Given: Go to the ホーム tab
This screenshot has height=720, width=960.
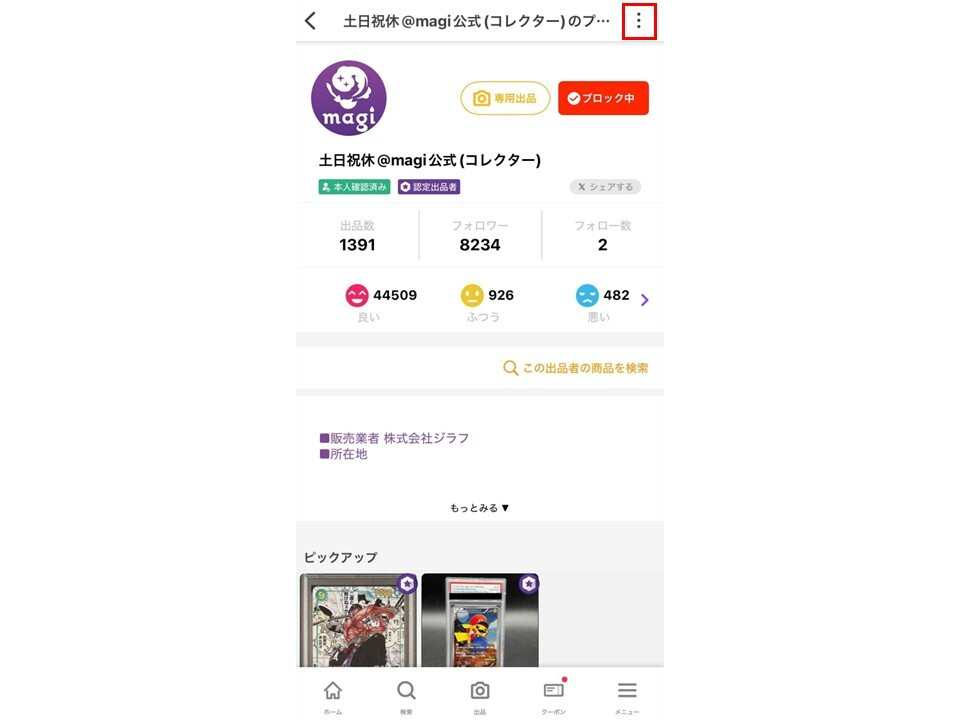Looking at the screenshot, I should 333,695.
